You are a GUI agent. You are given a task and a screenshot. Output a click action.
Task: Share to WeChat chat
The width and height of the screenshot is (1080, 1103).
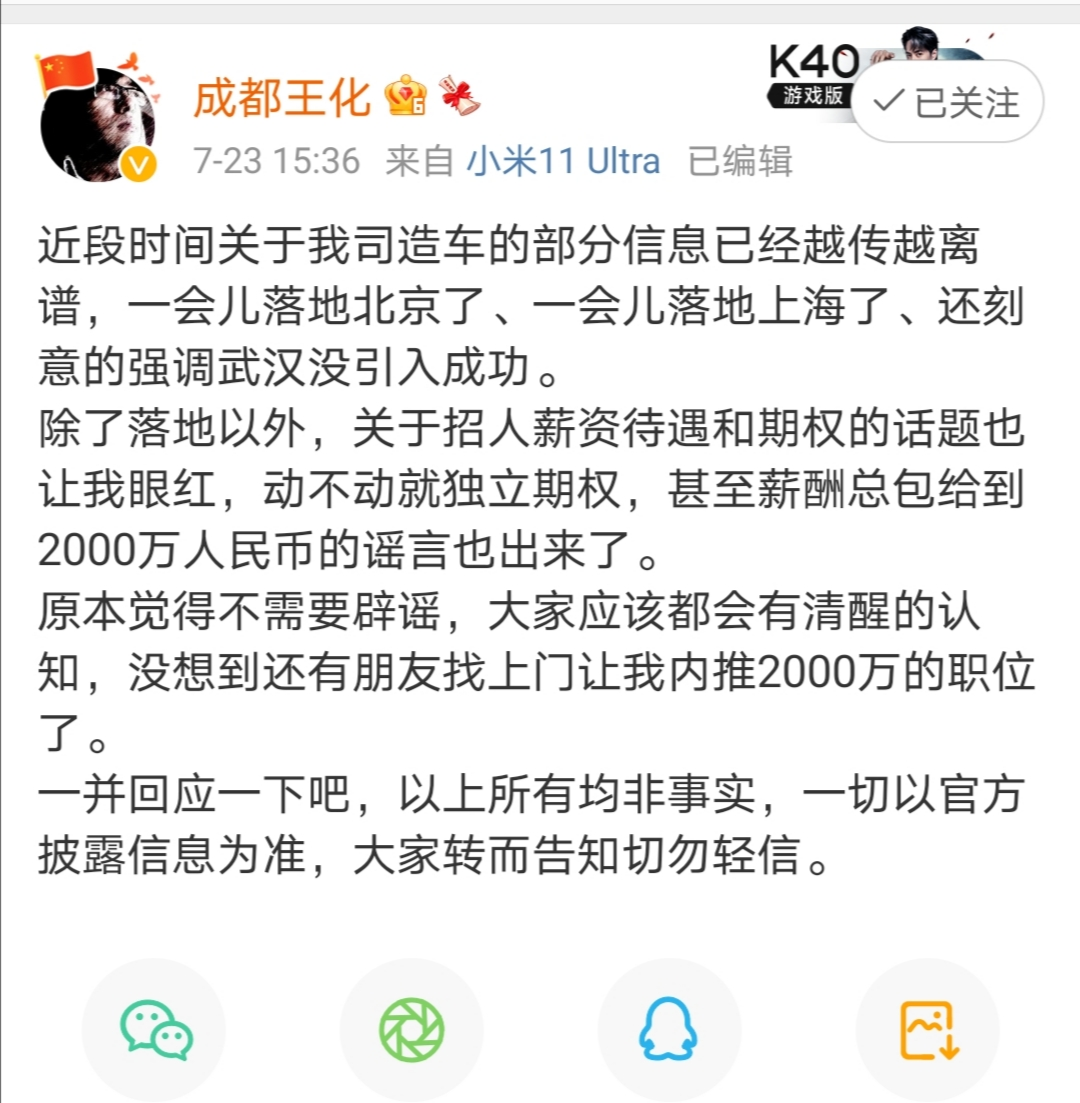[155, 1030]
